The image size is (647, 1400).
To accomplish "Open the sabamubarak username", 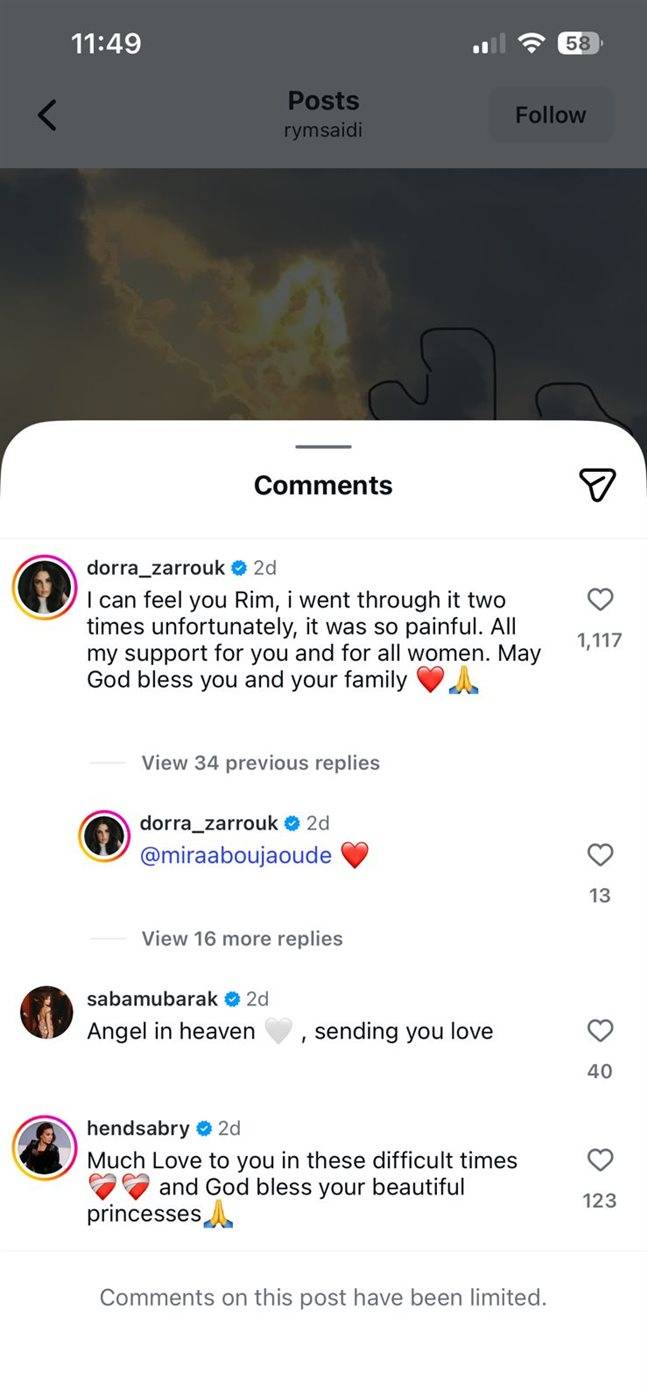I will point(152,999).
